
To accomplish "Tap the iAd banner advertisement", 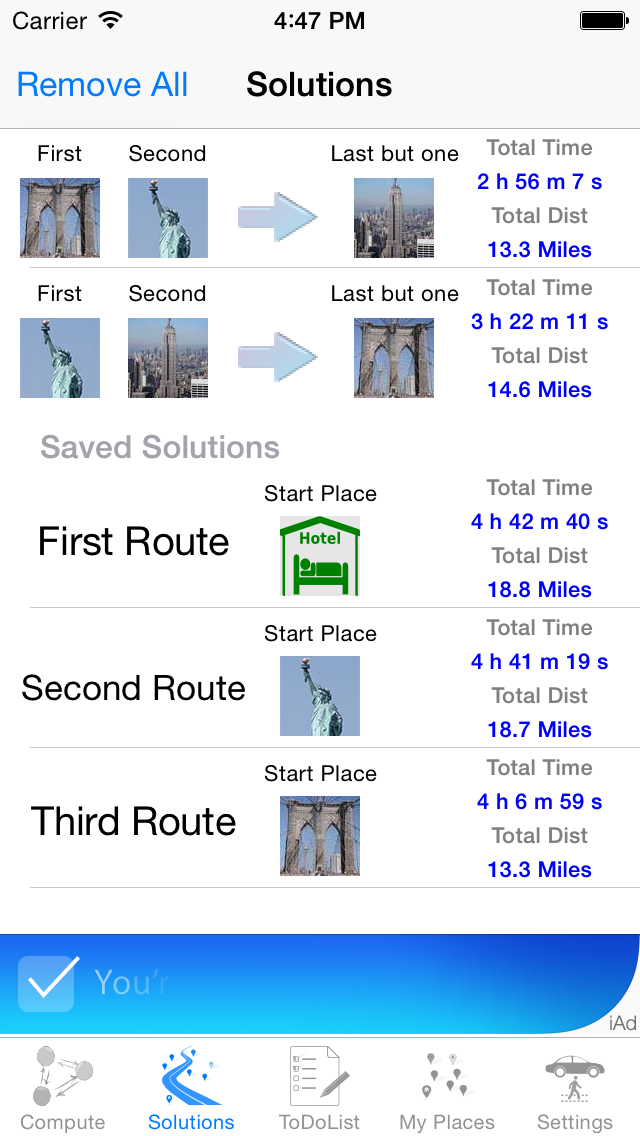I will pos(320,984).
